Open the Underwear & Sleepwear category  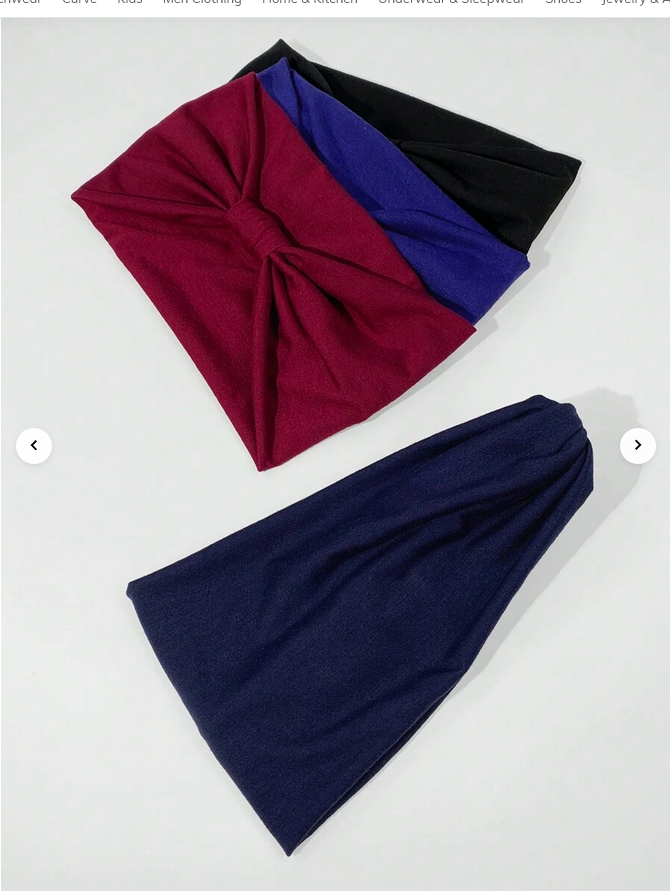pyautogui.click(x=451, y=2)
